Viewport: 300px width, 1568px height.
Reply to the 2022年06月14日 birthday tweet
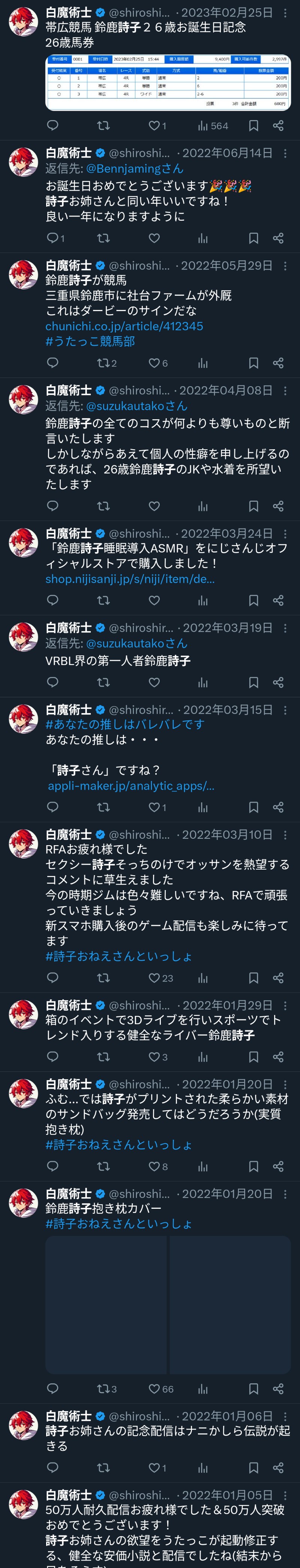53,238
